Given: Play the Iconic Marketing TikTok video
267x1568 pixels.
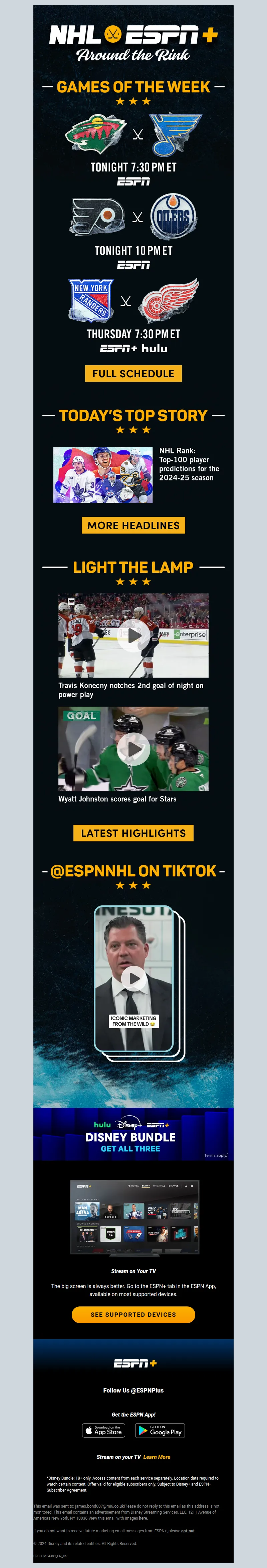Looking at the screenshot, I should [x=133, y=979].
